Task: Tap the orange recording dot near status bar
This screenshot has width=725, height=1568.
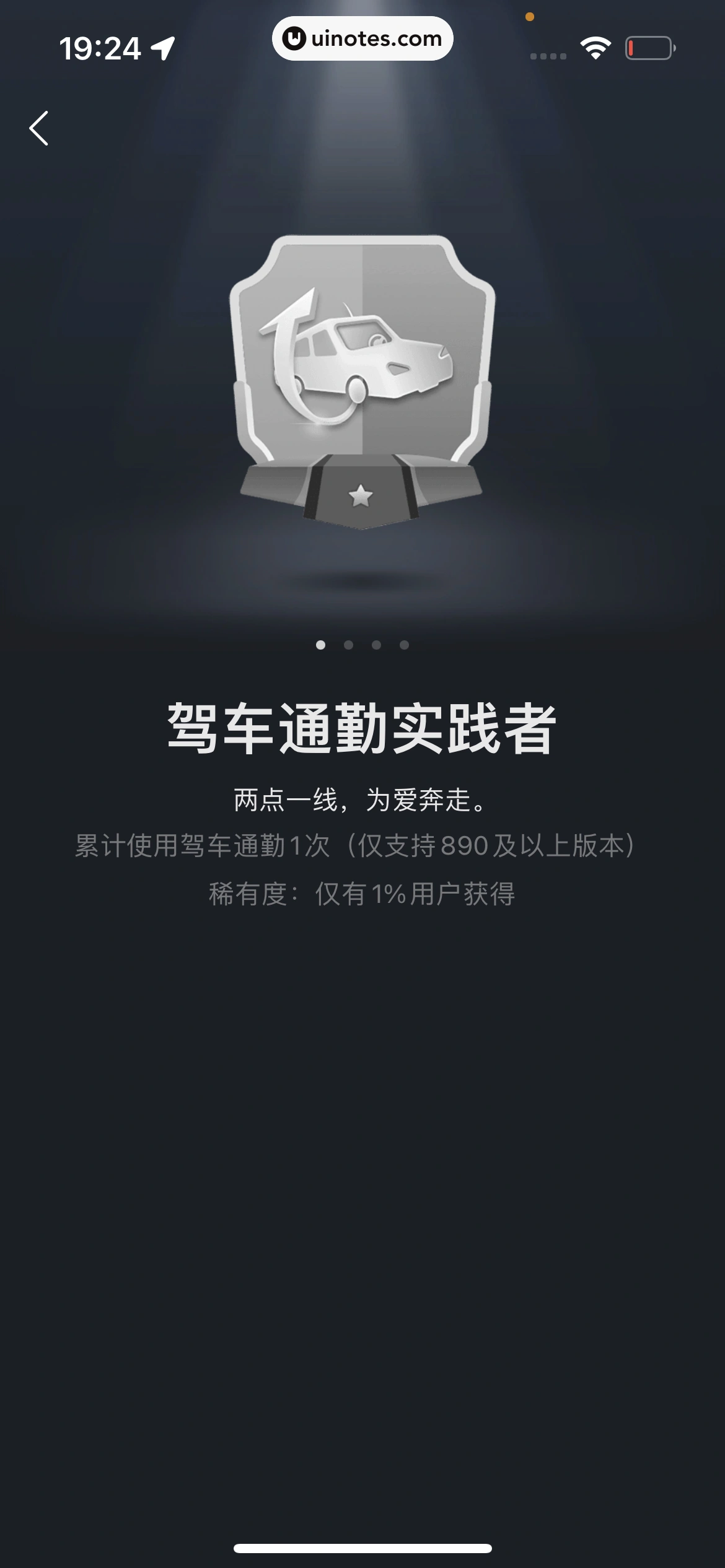Action: [529, 17]
